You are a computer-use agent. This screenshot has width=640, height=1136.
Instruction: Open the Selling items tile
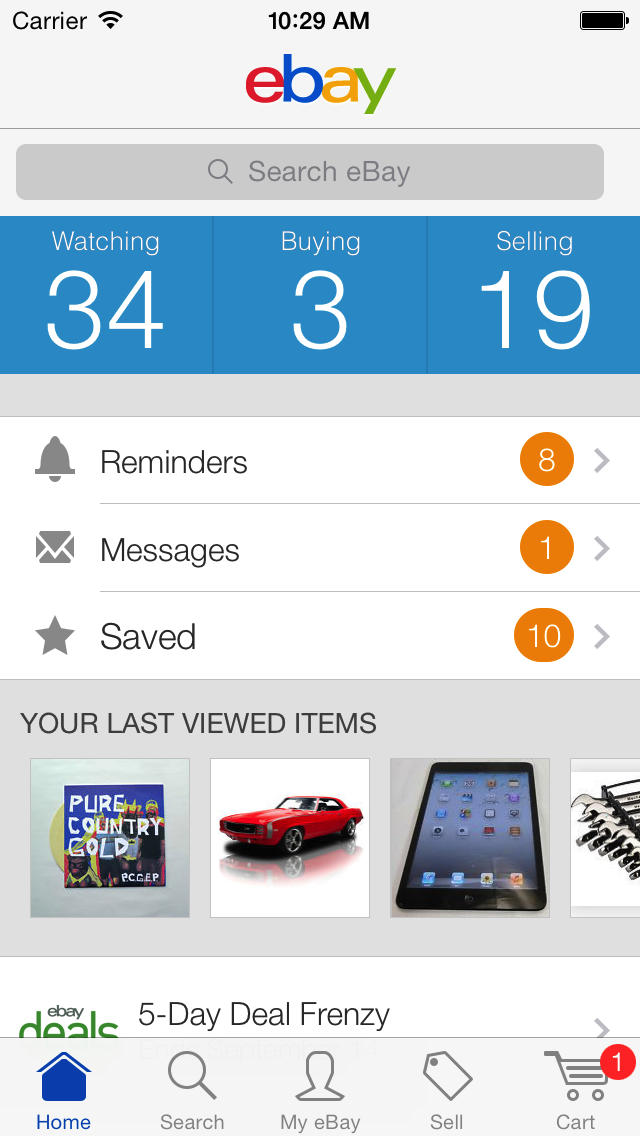point(534,295)
